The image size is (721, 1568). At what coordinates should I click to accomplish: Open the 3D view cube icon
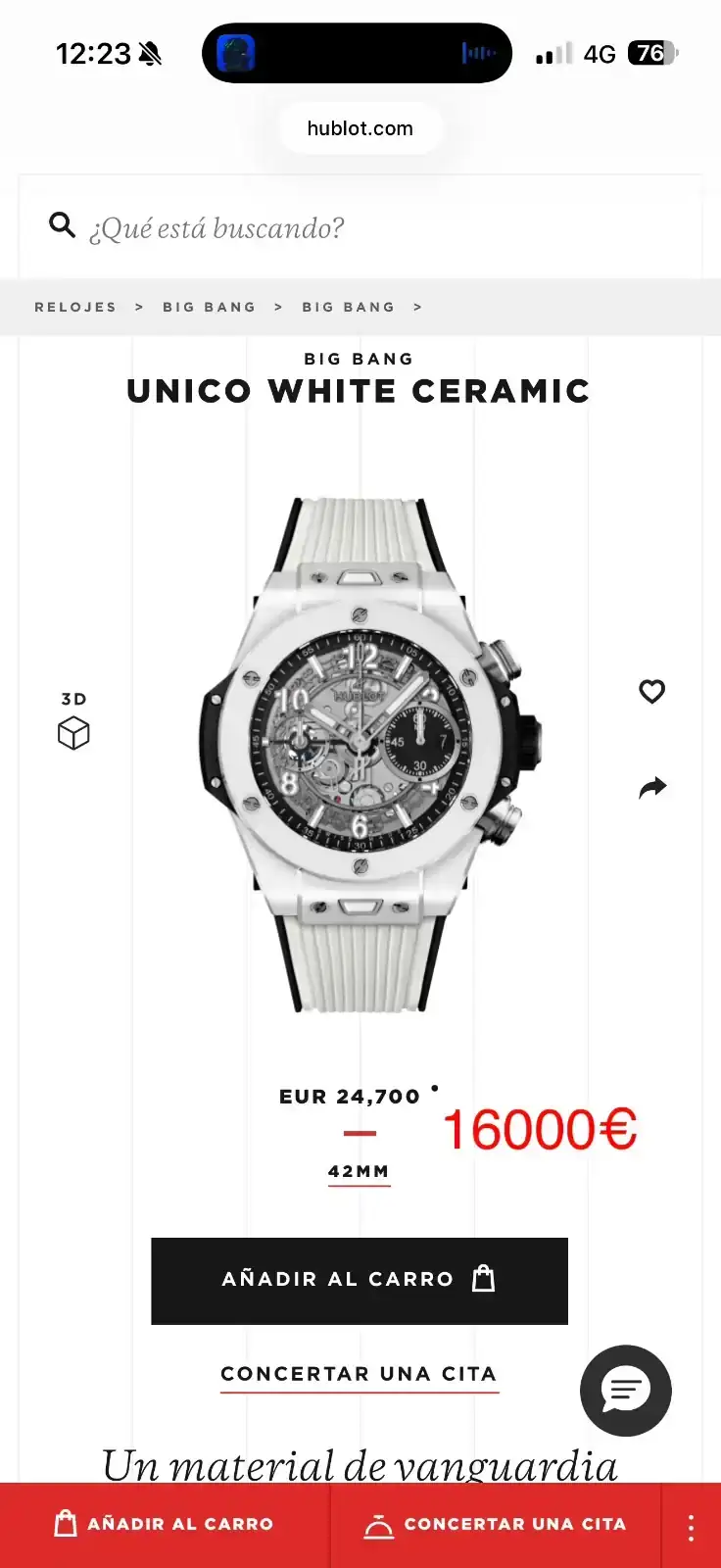click(x=73, y=733)
